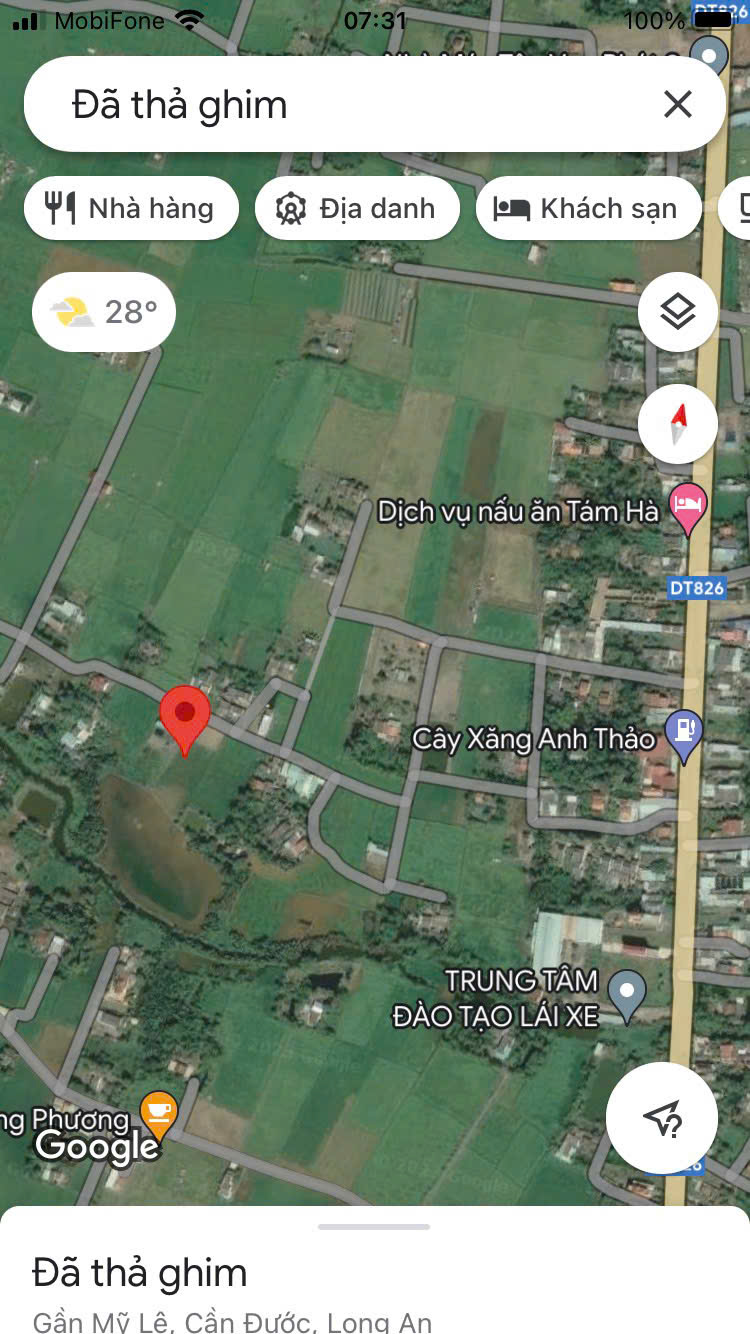Image resolution: width=750 pixels, height=1334 pixels.
Task: Tap the Đã thả ghim search field
Action: [x=300, y=103]
